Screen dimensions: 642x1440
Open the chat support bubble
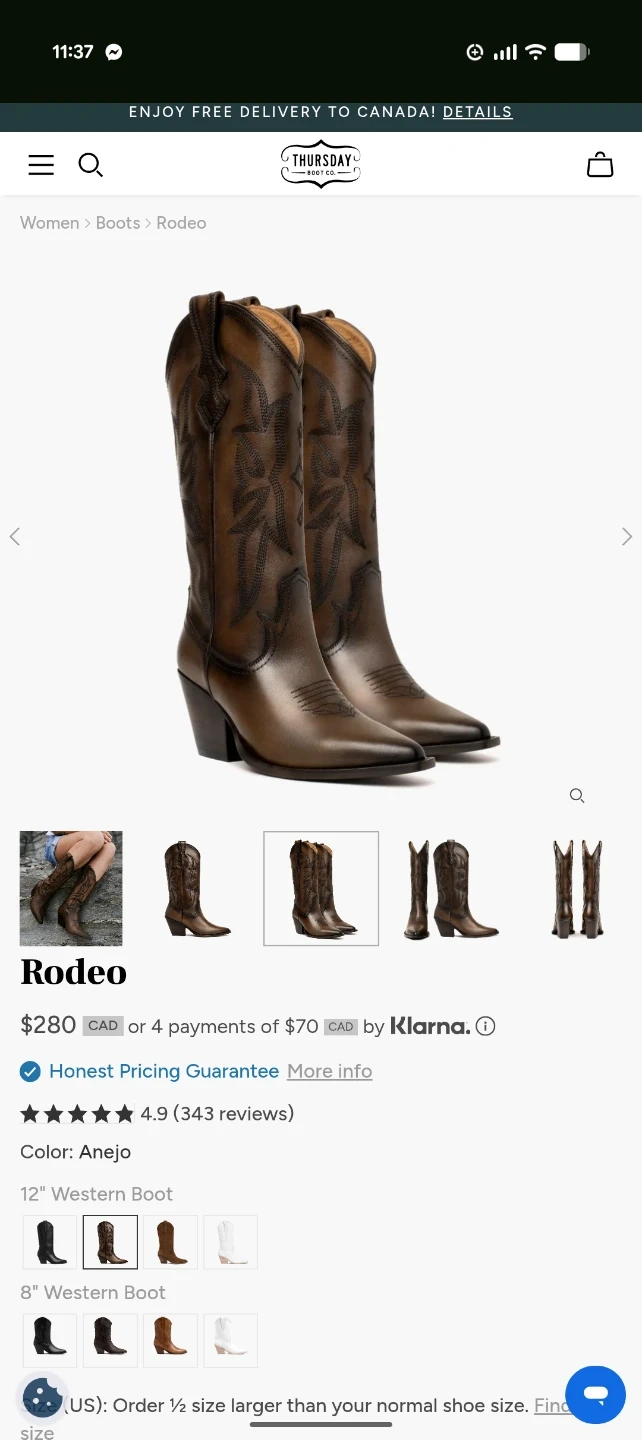pyautogui.click(x=595, y=1394)
